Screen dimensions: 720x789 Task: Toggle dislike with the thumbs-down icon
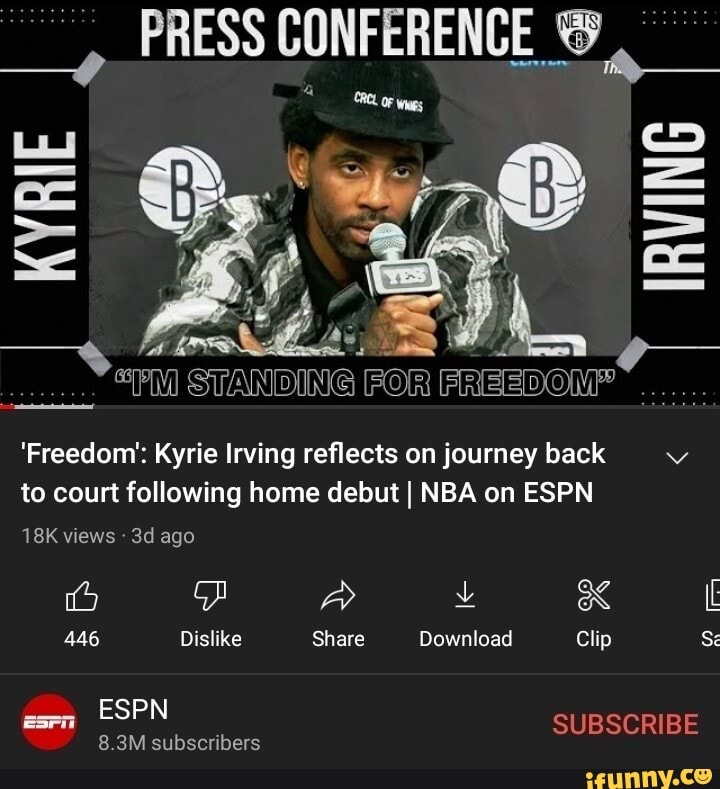tap(210, 596)
